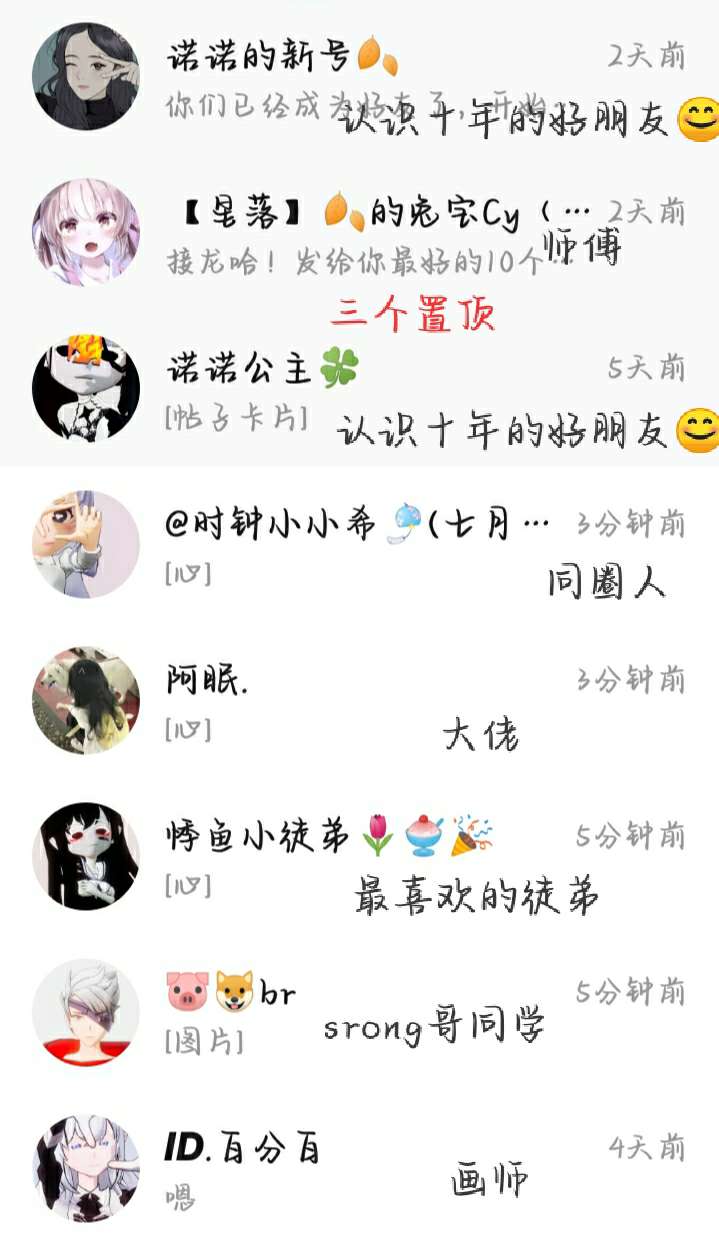Viewport: 719px width, 1260px height.
Task: Open the chat with 阿眠.
Action: [359, 700]
